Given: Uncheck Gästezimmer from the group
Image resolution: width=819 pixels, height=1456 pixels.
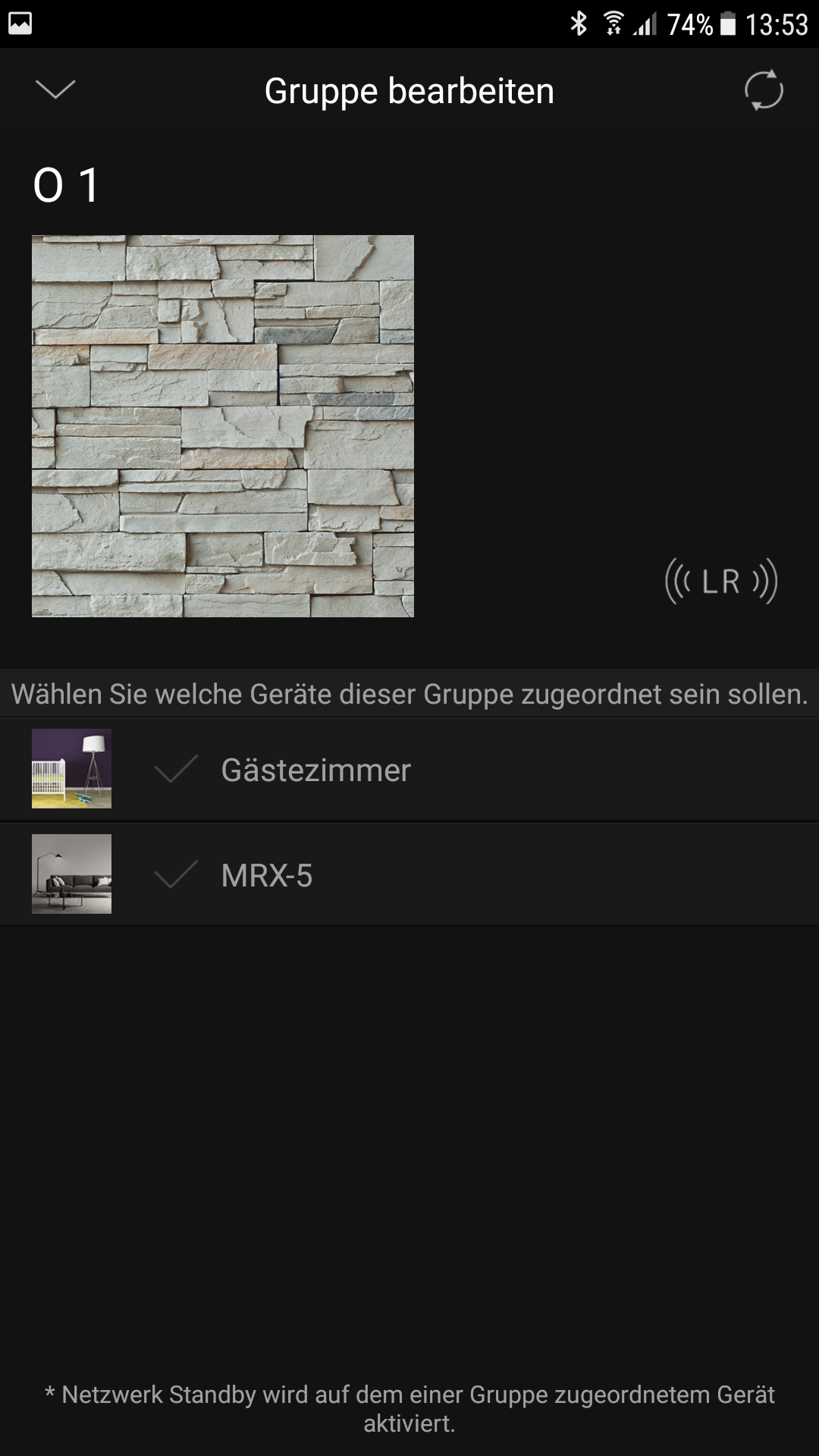Looking at the screenshot, I should point(176,770).
